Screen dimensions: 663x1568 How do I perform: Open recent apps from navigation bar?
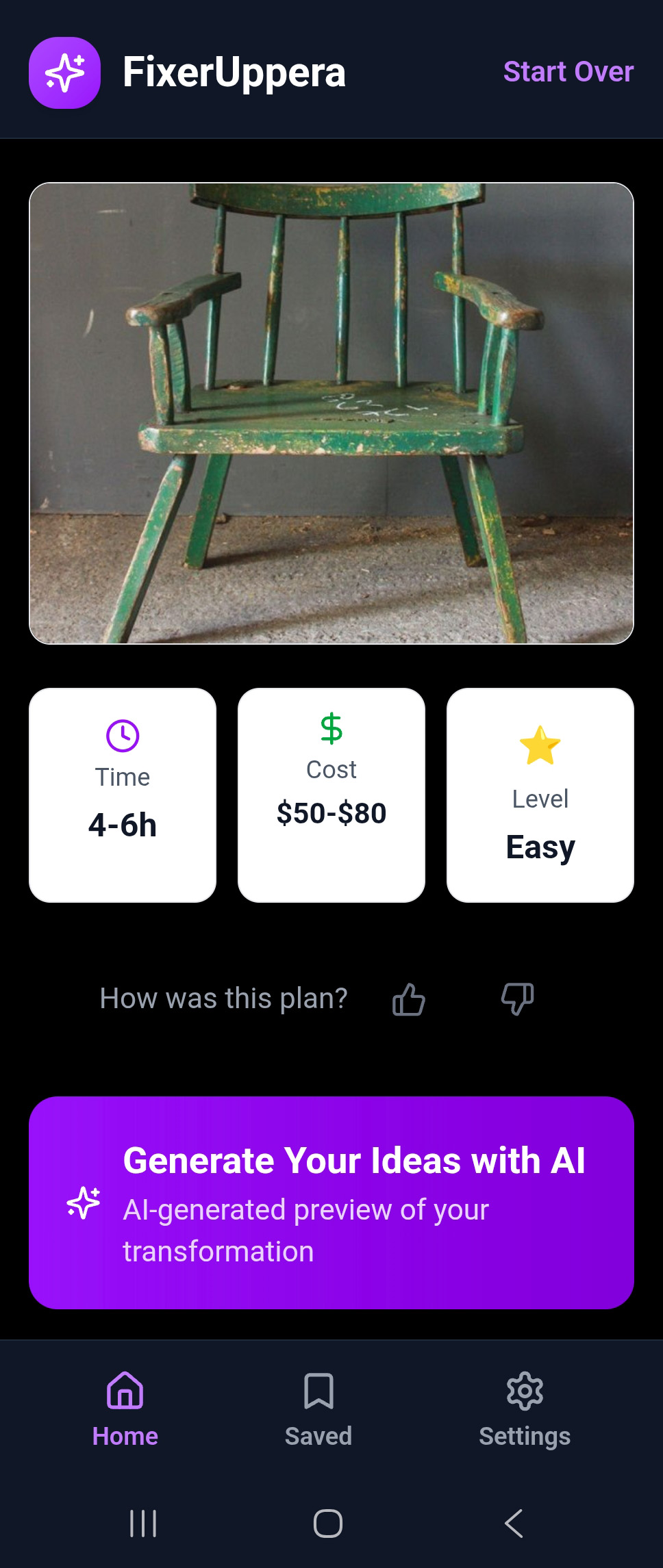[x=143, y=1524]
